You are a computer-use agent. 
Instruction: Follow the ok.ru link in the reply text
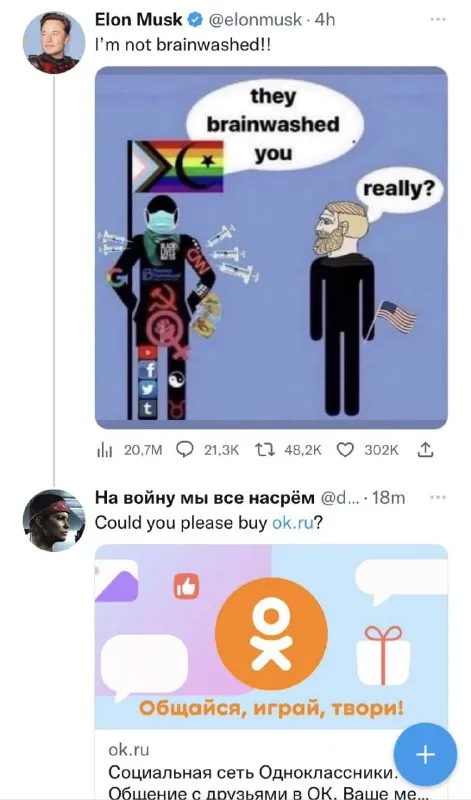(x=292, y=523)
